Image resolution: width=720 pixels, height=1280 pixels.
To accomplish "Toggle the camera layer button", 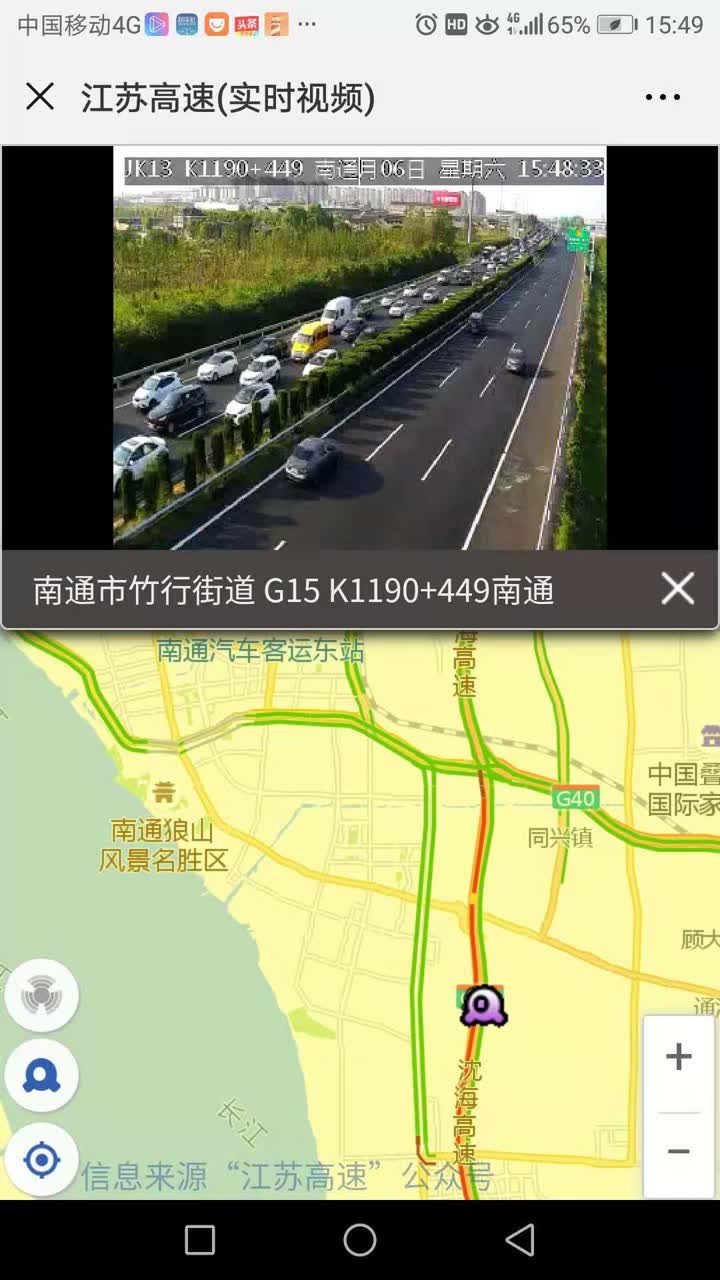I will tap(41, 1076).
